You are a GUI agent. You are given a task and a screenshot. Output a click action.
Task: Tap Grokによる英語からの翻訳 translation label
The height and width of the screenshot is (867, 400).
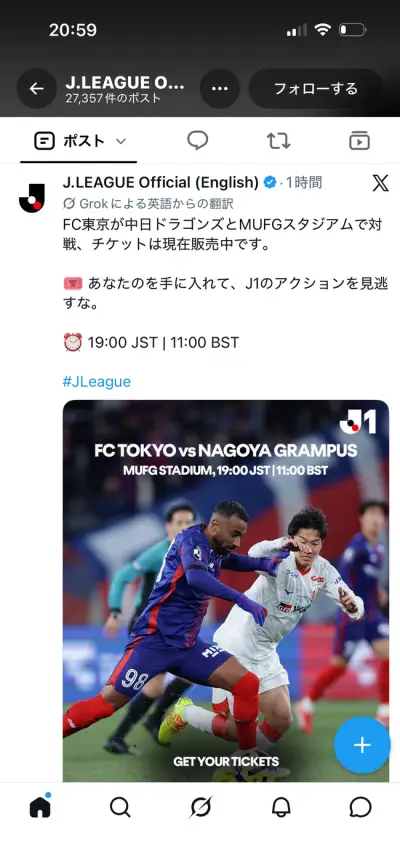148,204
